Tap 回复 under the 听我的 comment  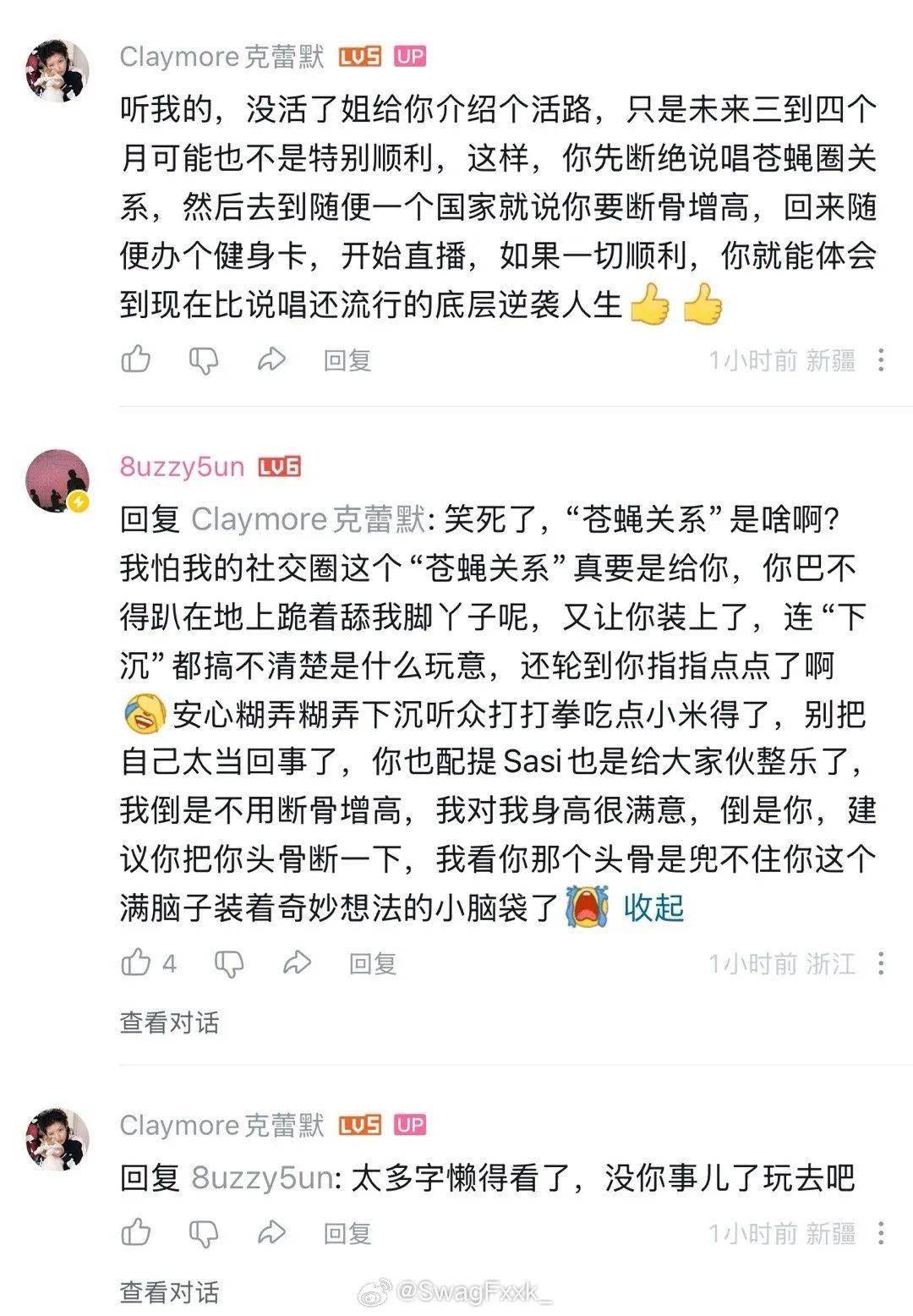click(347, 361)
